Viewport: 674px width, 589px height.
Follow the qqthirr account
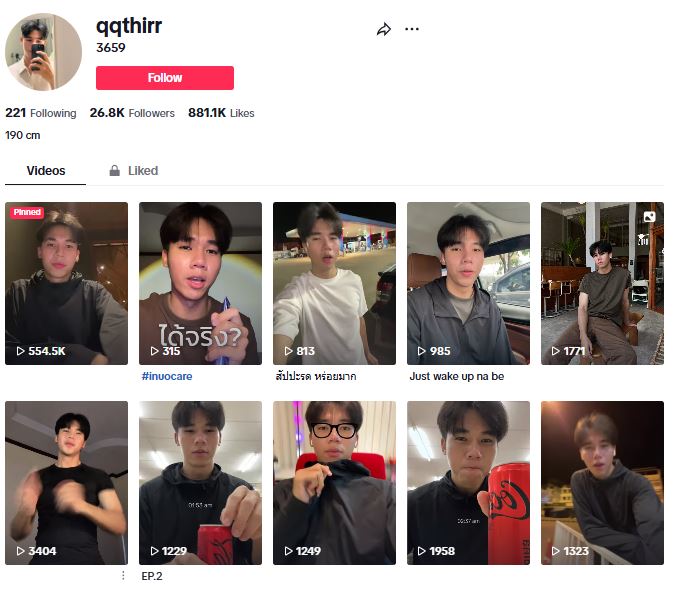coord(165,78)
